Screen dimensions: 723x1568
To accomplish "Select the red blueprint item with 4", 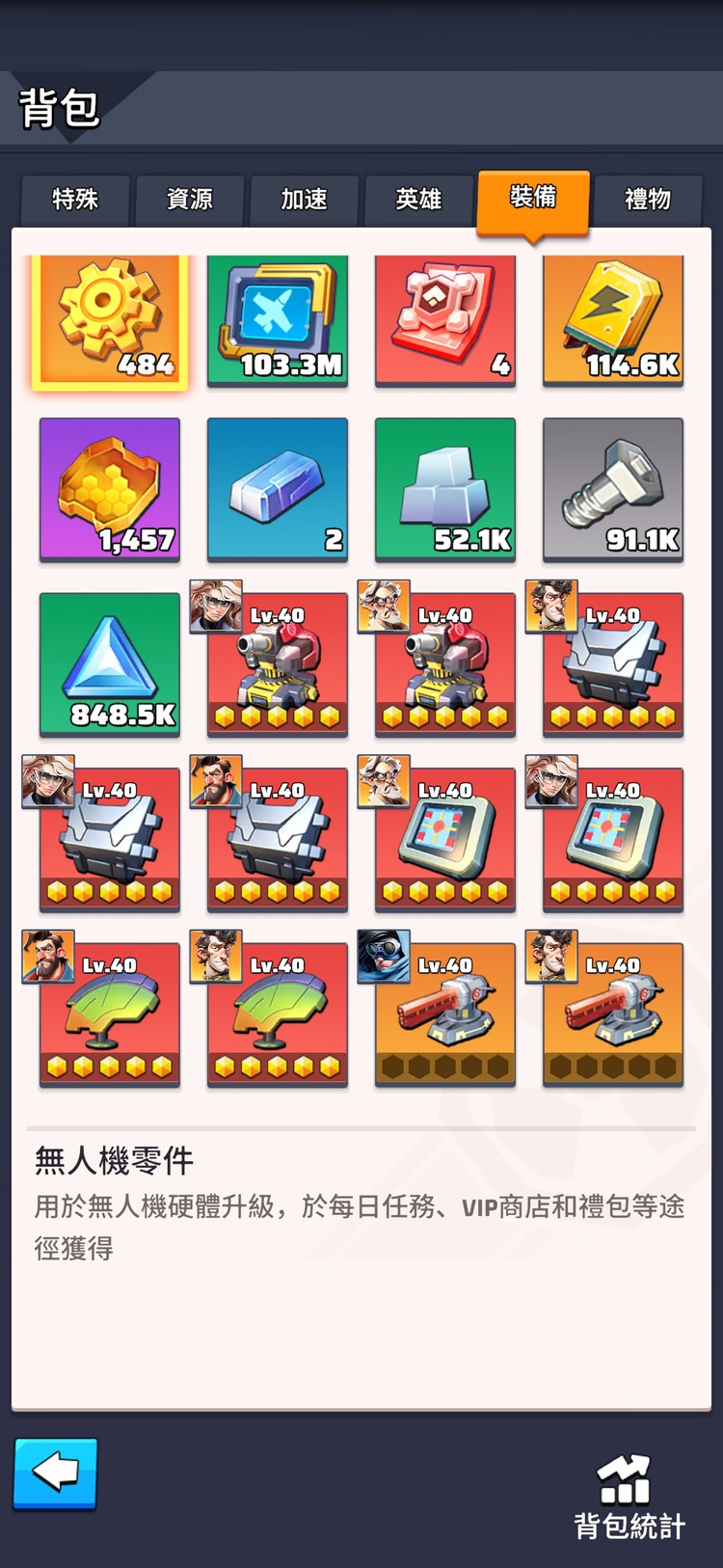I will pos(445,320).
